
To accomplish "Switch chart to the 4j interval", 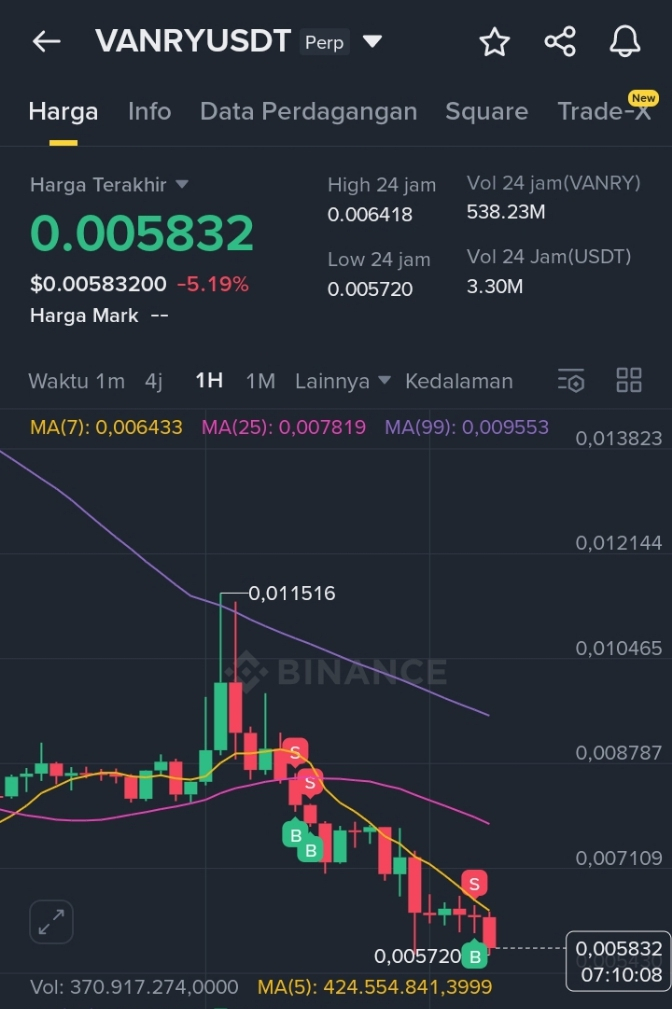I will 154,381.
